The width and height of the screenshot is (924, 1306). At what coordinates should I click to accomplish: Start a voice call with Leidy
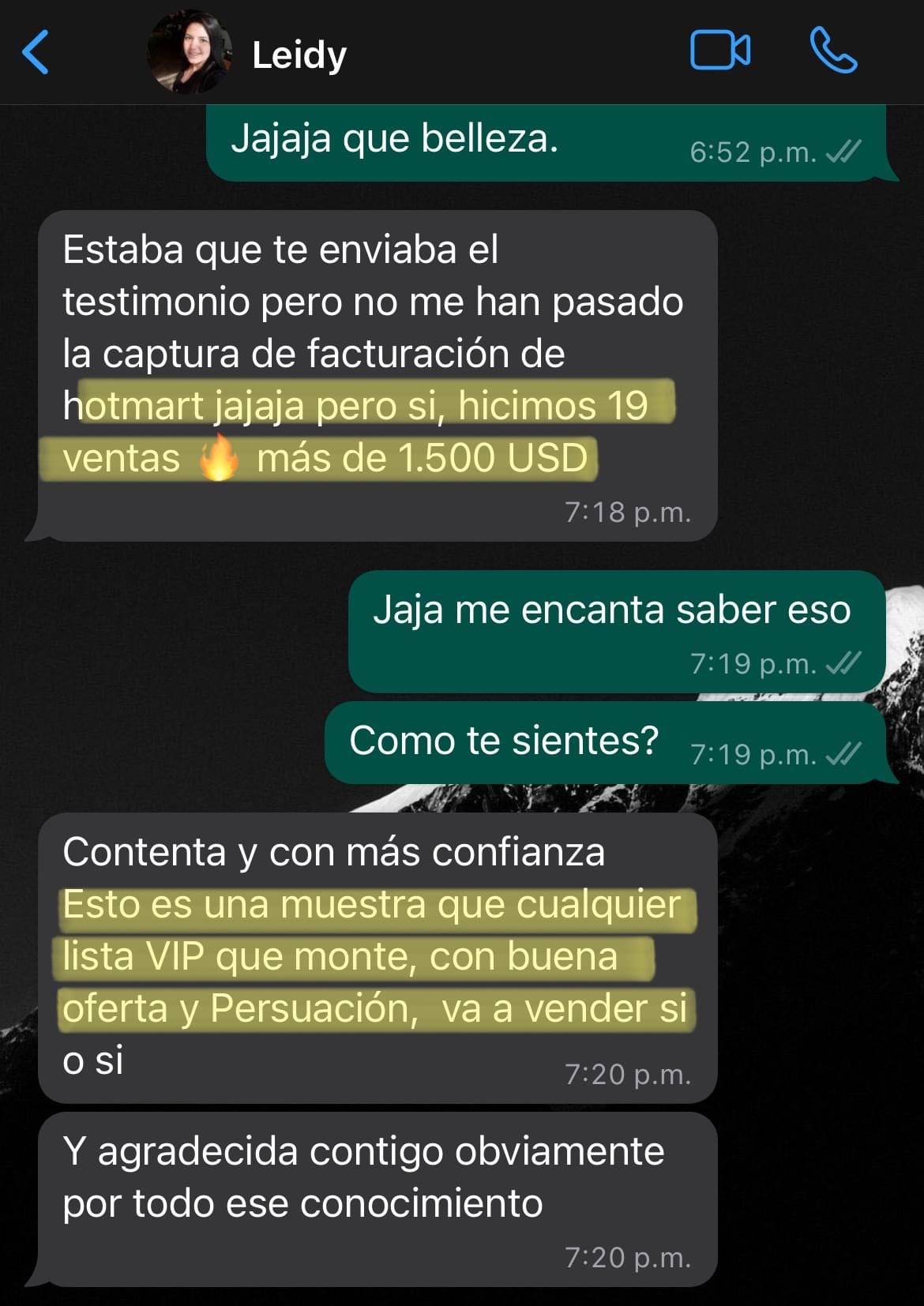pos(833,51)
